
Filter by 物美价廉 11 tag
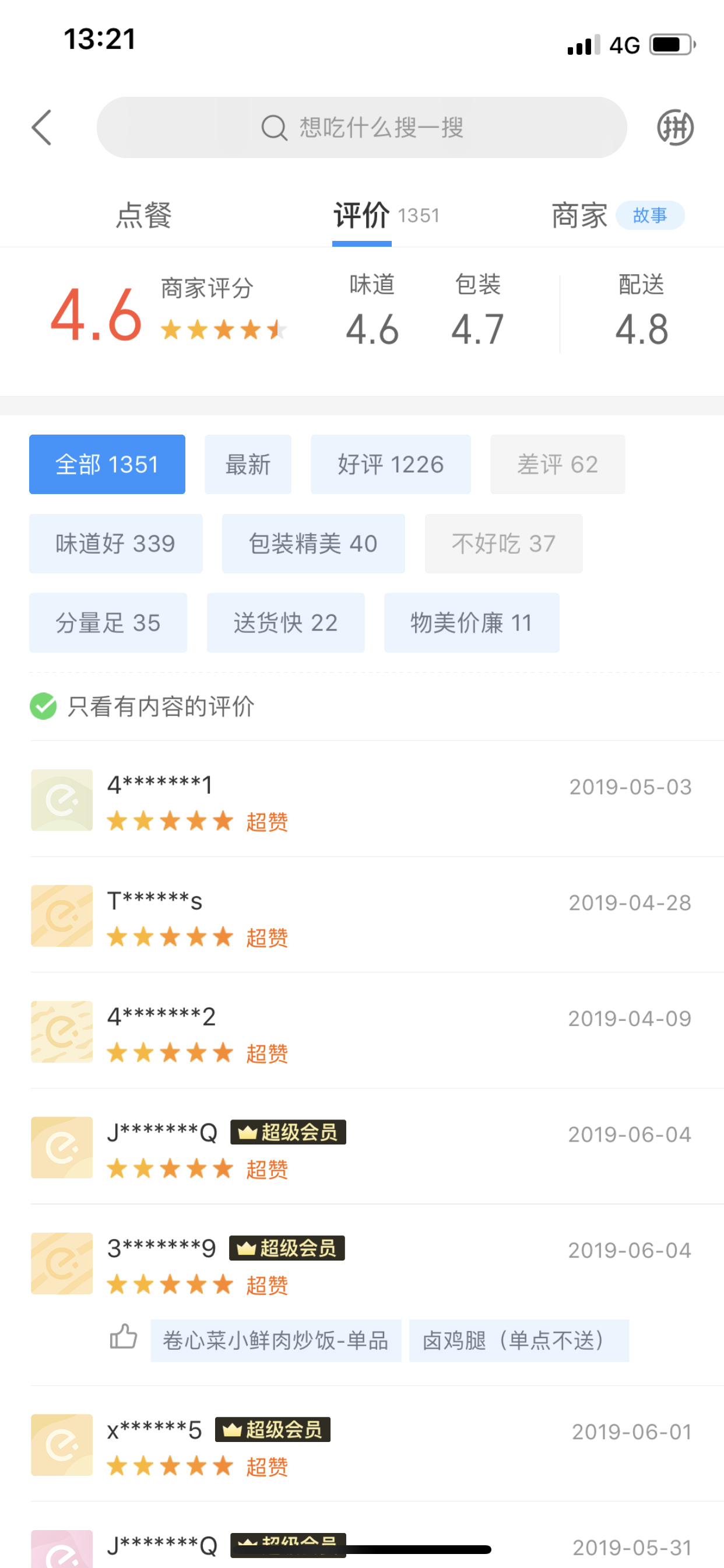472,622
